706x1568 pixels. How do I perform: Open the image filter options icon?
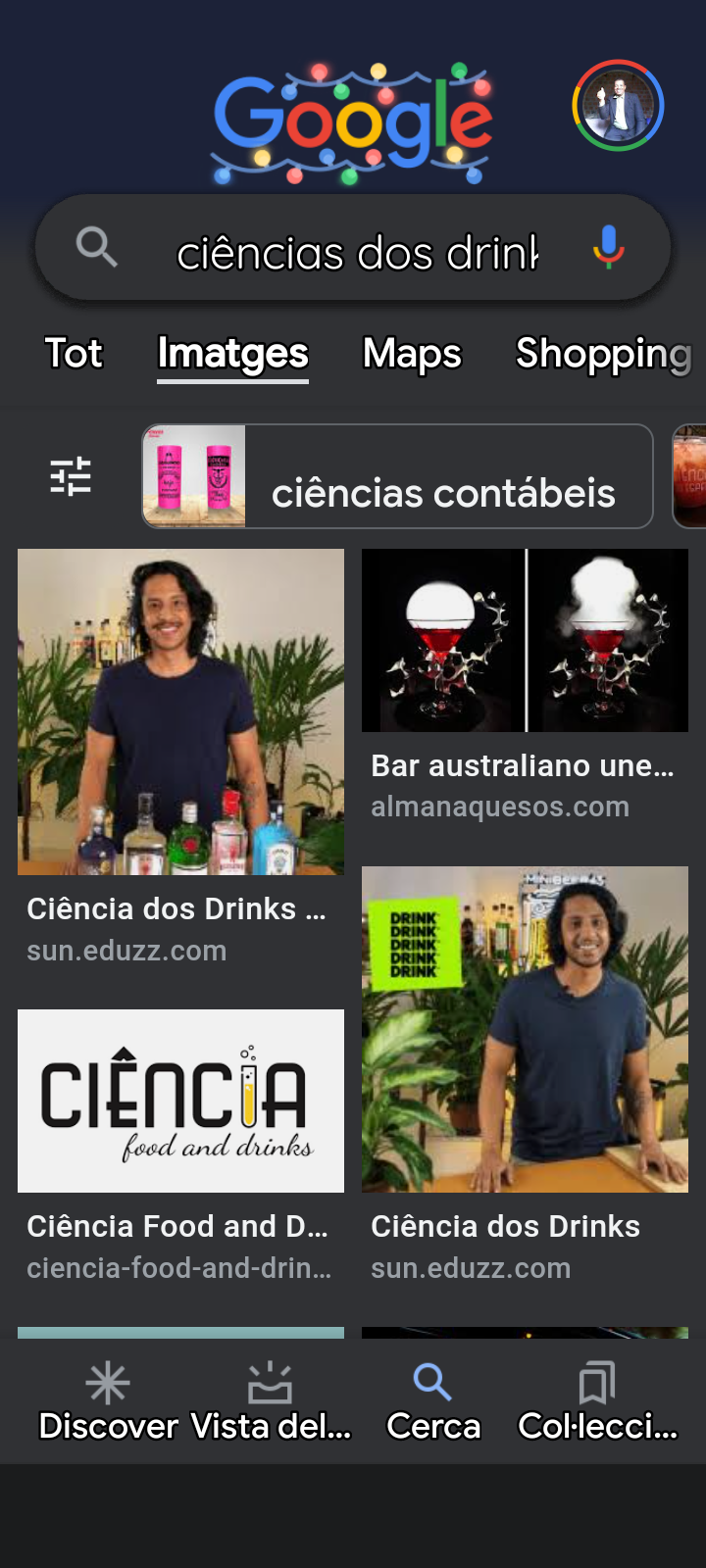pos(71,477)
